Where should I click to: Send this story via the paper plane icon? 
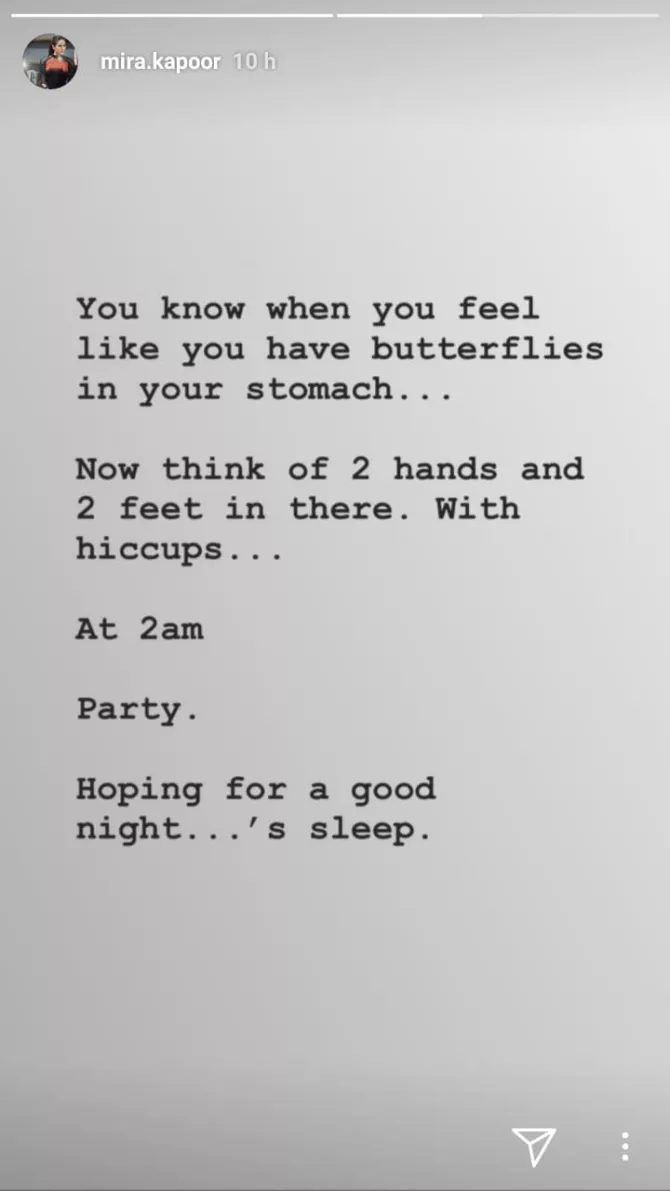pos(534,1146)
